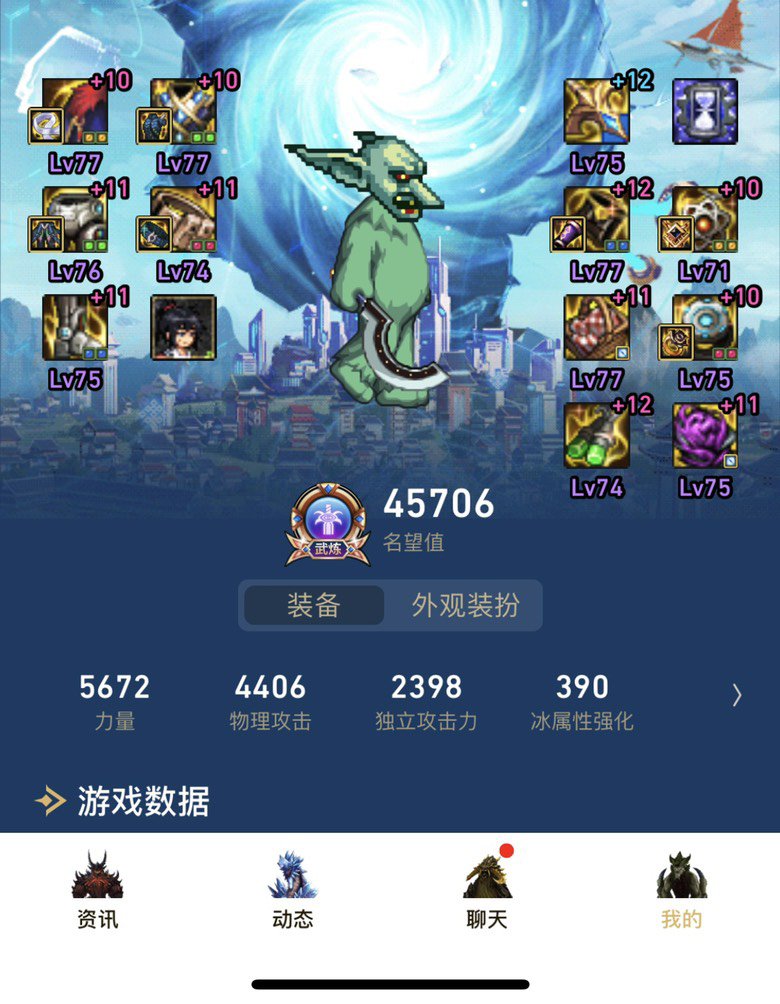The height and width of the screenshot is (1004, 780).
Task: Select the 装备 tab
Action: tap(314, 606)
